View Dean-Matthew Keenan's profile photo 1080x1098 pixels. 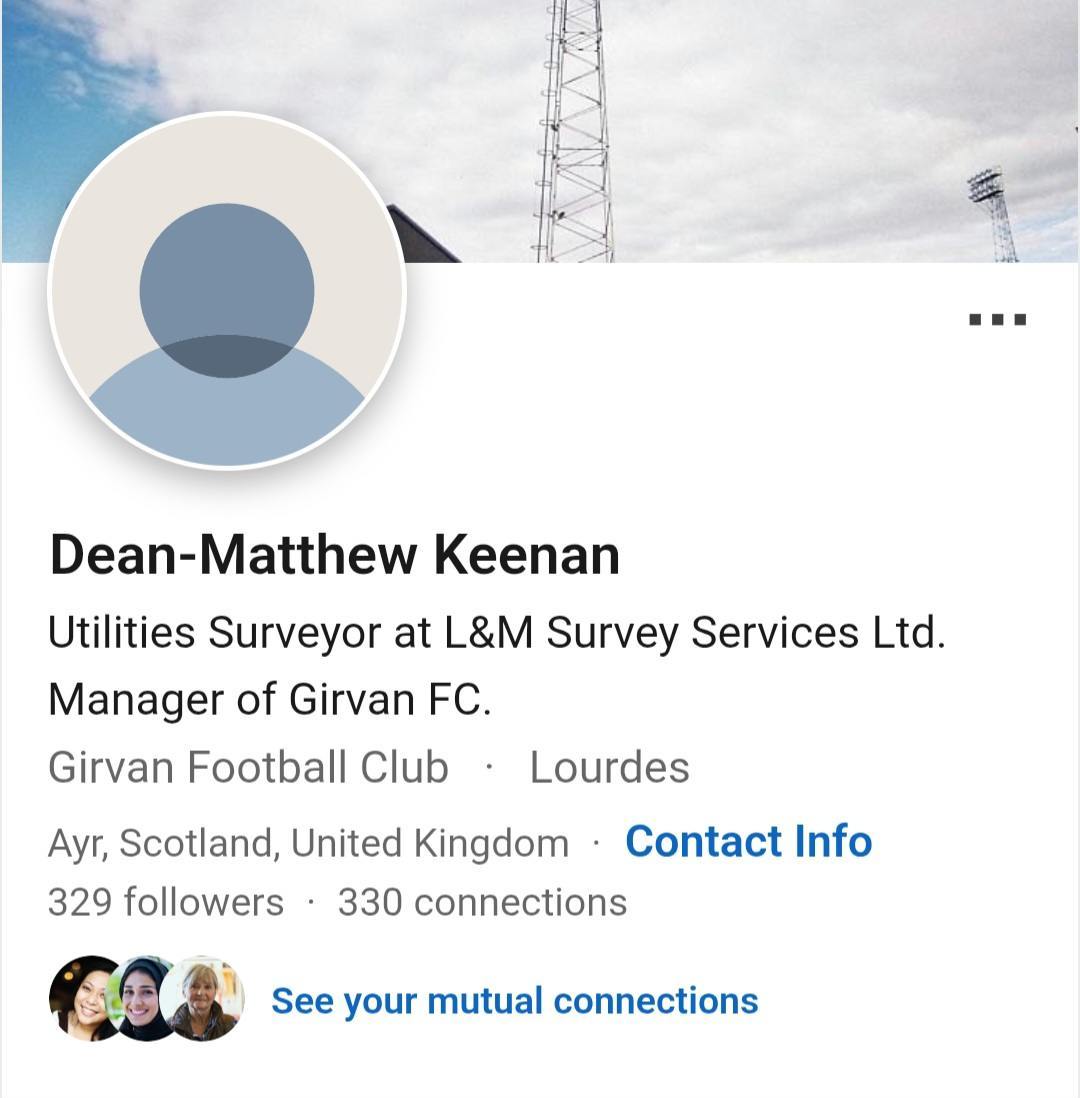pos(227,291)
